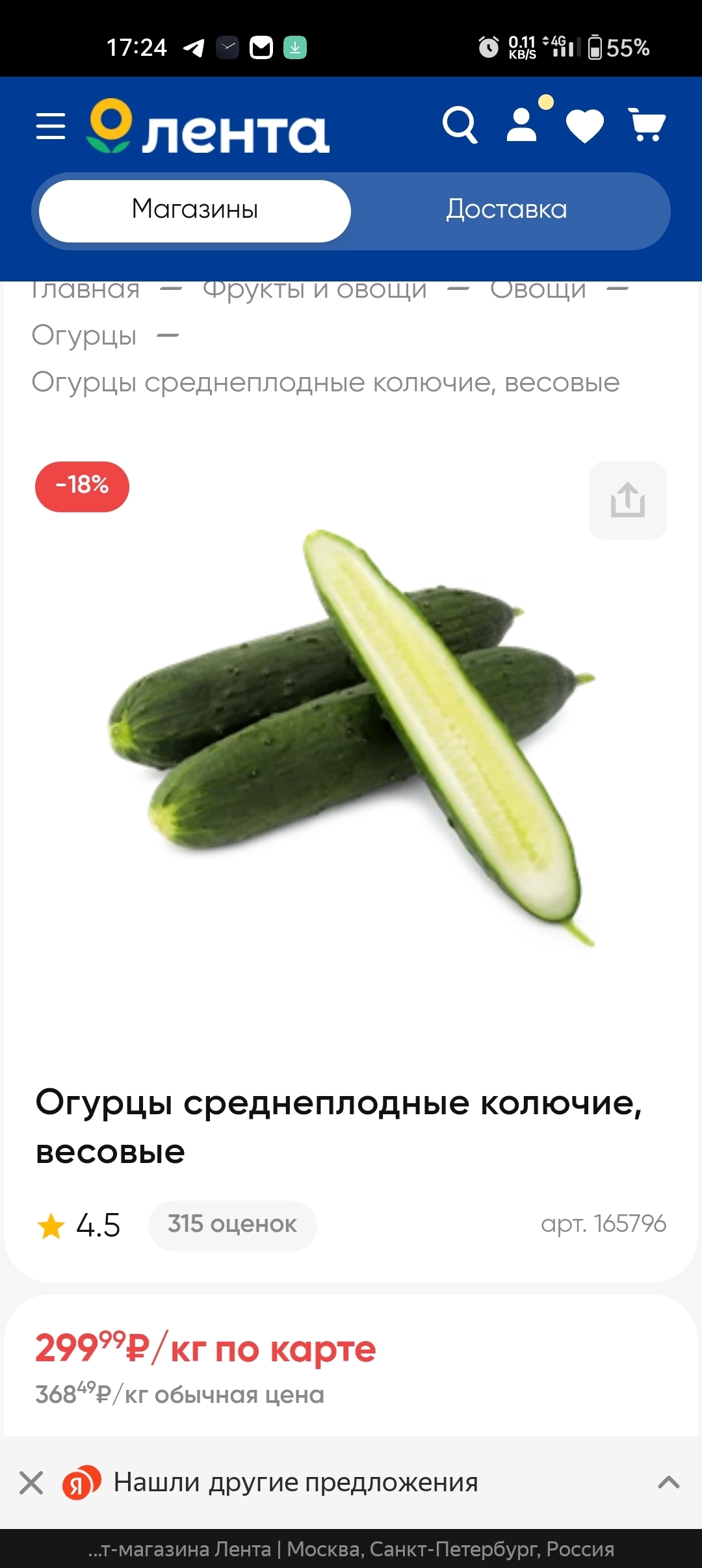This screenshot has height=1568, width=702.
Task: View the cucumber product photo
Action: 351,735
